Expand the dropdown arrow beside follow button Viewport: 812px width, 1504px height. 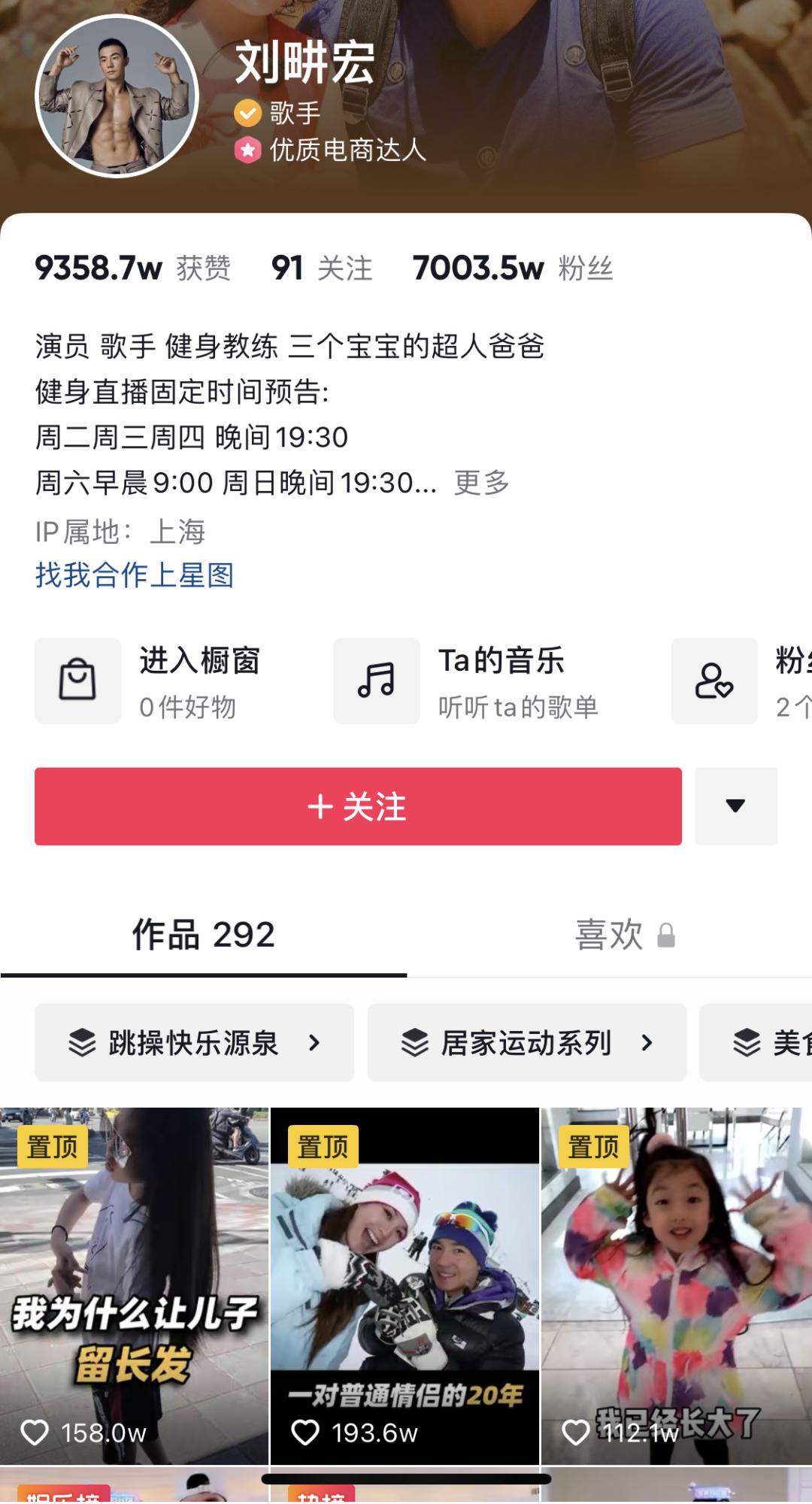click(735, 806)
